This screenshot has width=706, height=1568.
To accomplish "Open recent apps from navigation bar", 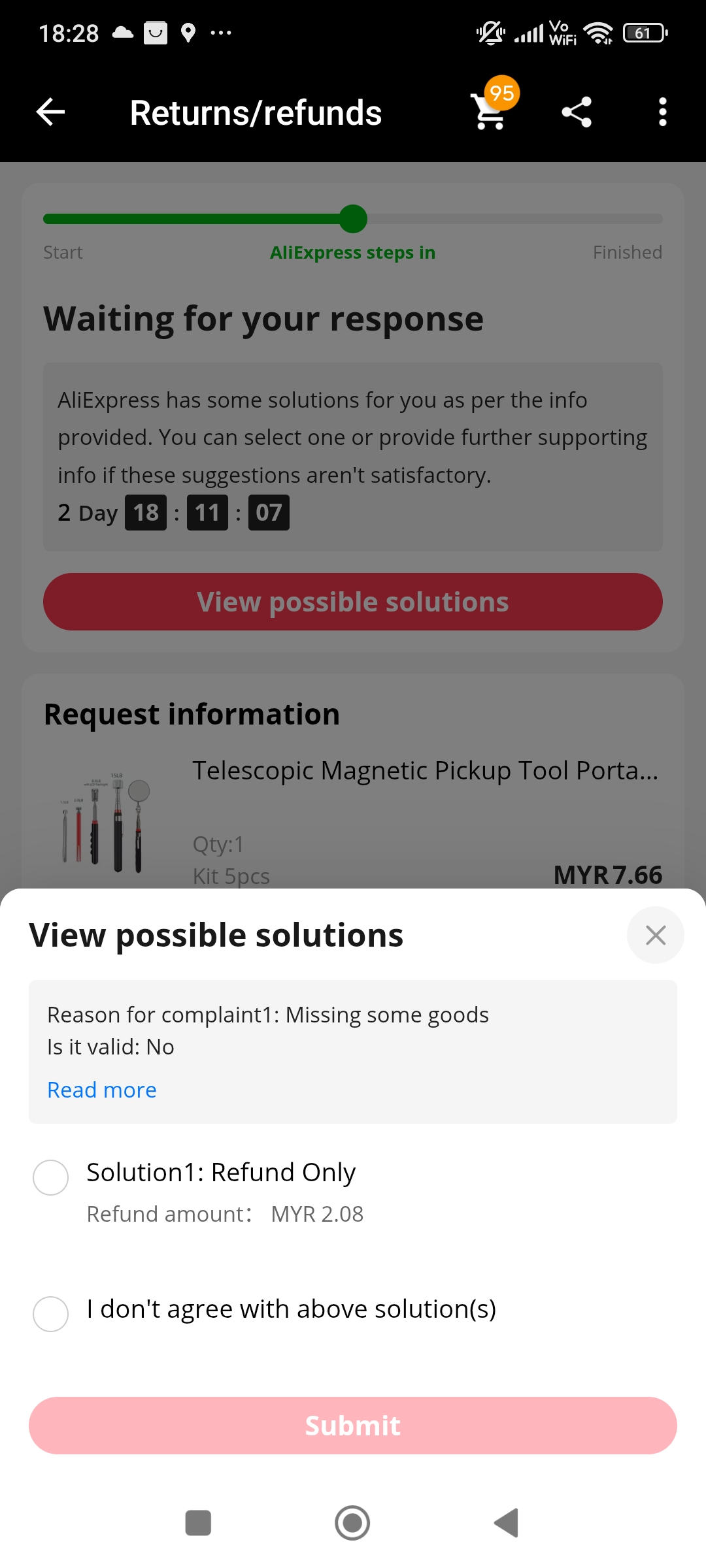I will 198,1523.
